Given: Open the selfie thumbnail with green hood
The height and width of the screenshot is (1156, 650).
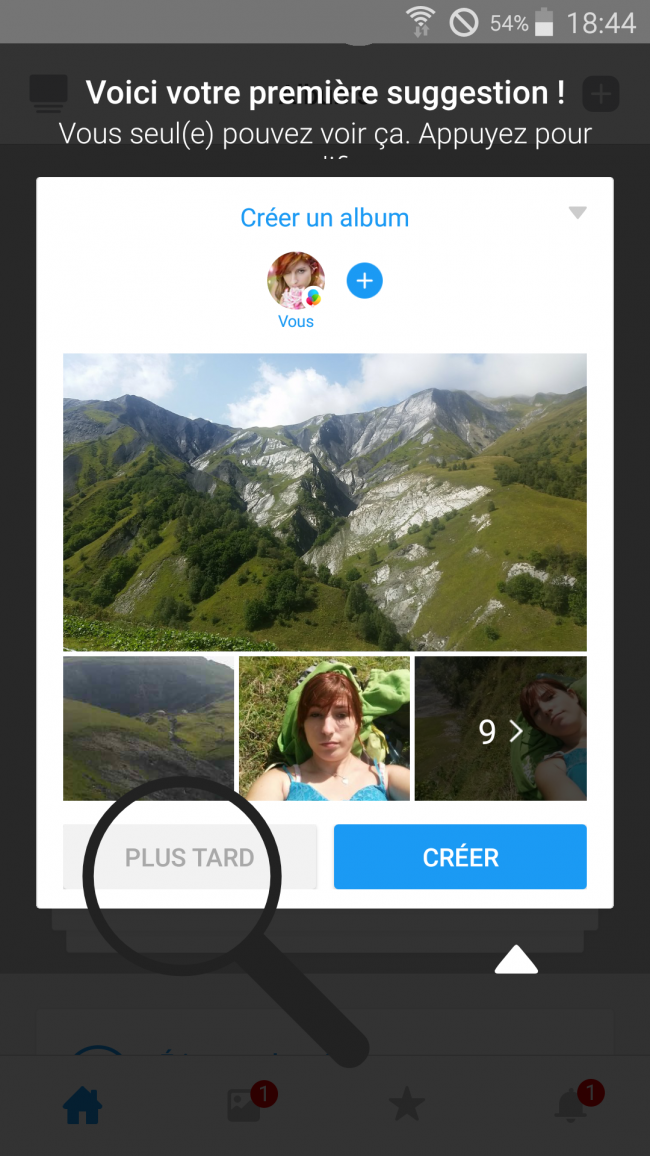Looking at the screenshot, I should click(324, 729).
